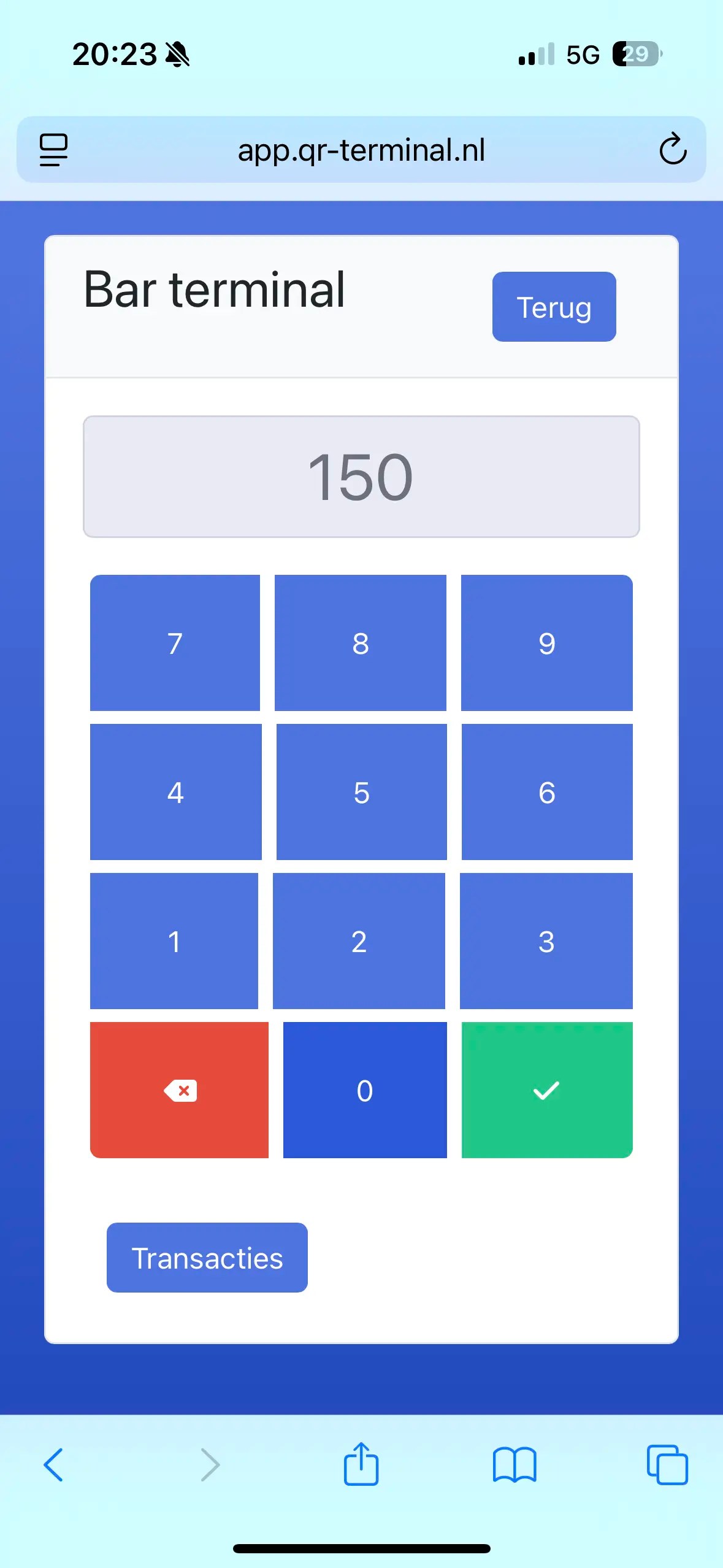Image resolution: width=723 pixels, height=1568 pixels.
Task: Open Safari page settings menu
Action: [x=53, y=149]
